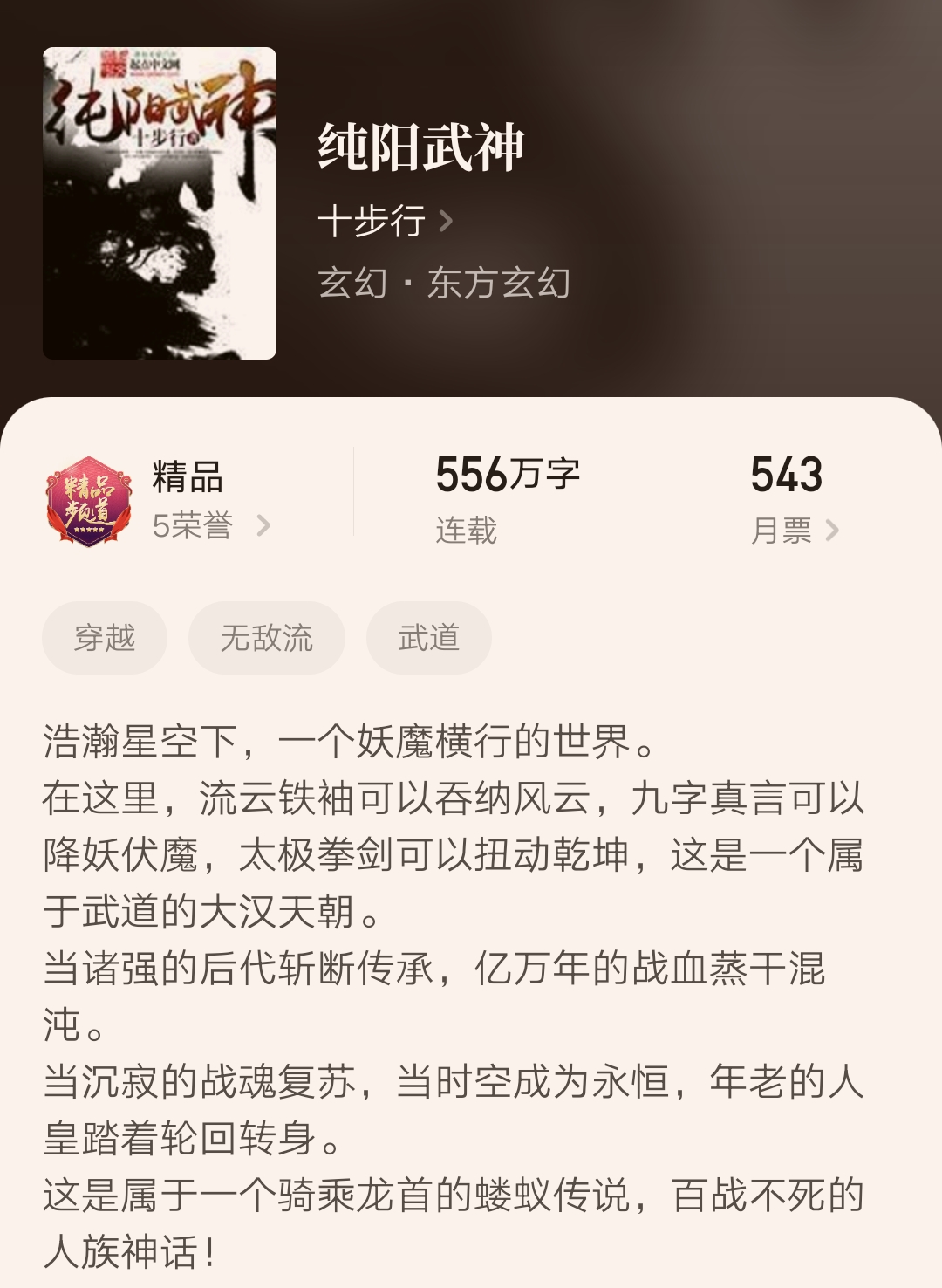Select the 穿越 tag

click(x=104, y=638)
